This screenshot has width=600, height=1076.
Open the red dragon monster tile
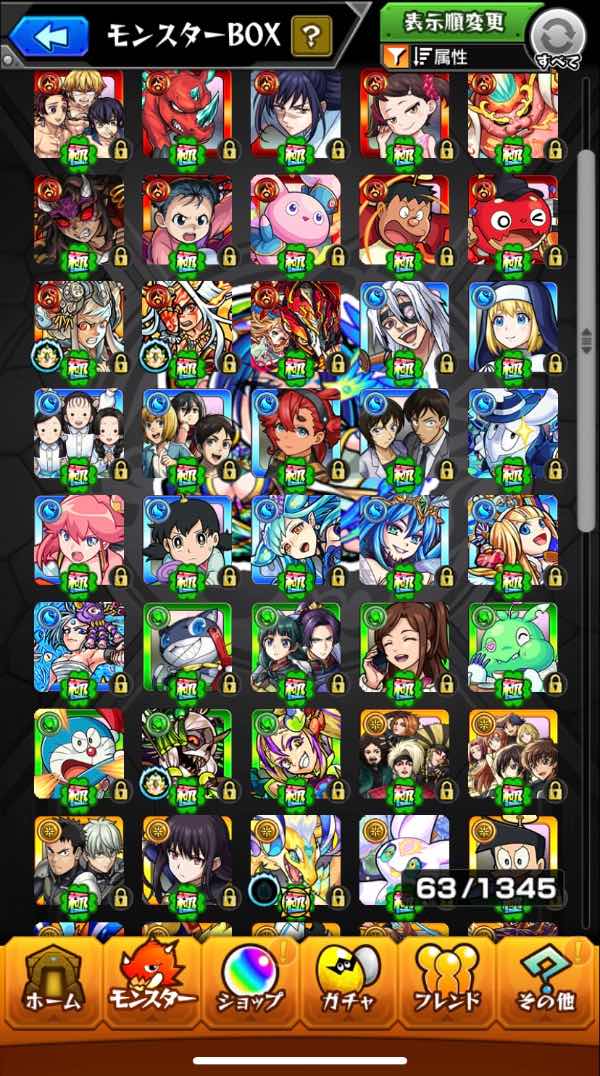point(187,113)
